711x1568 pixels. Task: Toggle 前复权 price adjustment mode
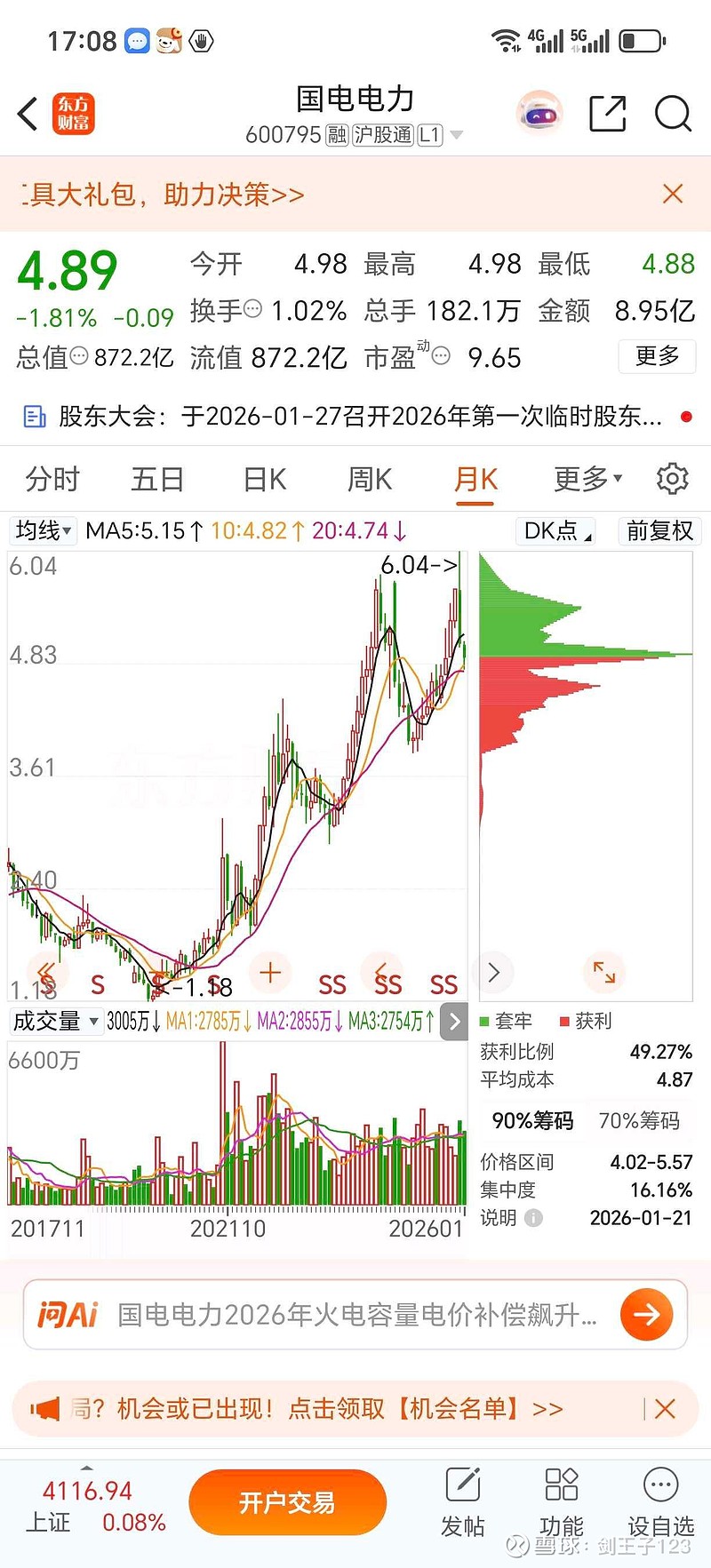[659, 530]
